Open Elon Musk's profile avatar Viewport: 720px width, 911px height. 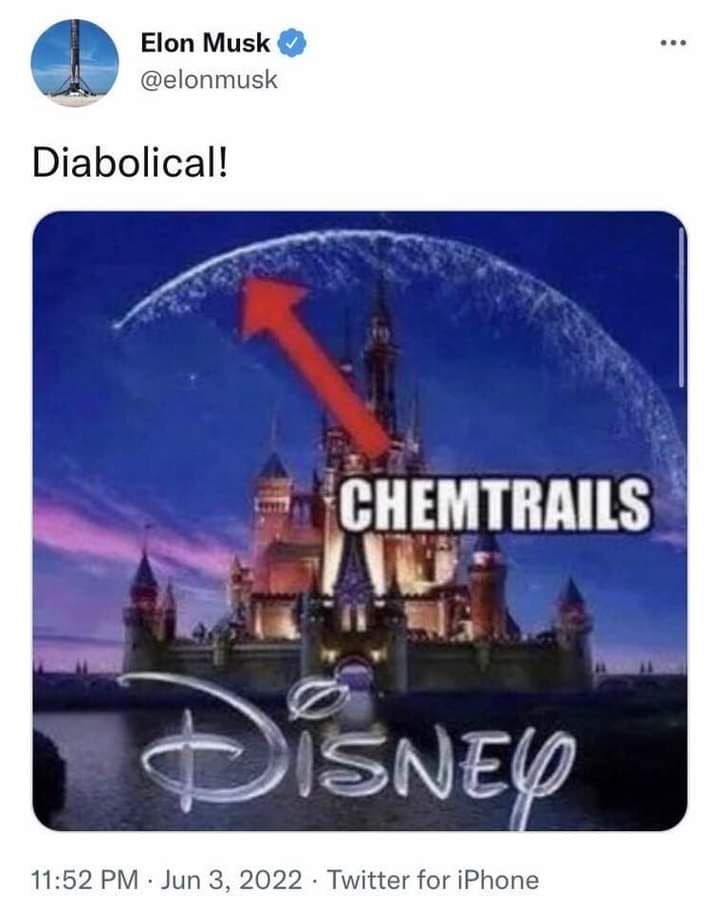pyautogui.click(x=74, y=62)
